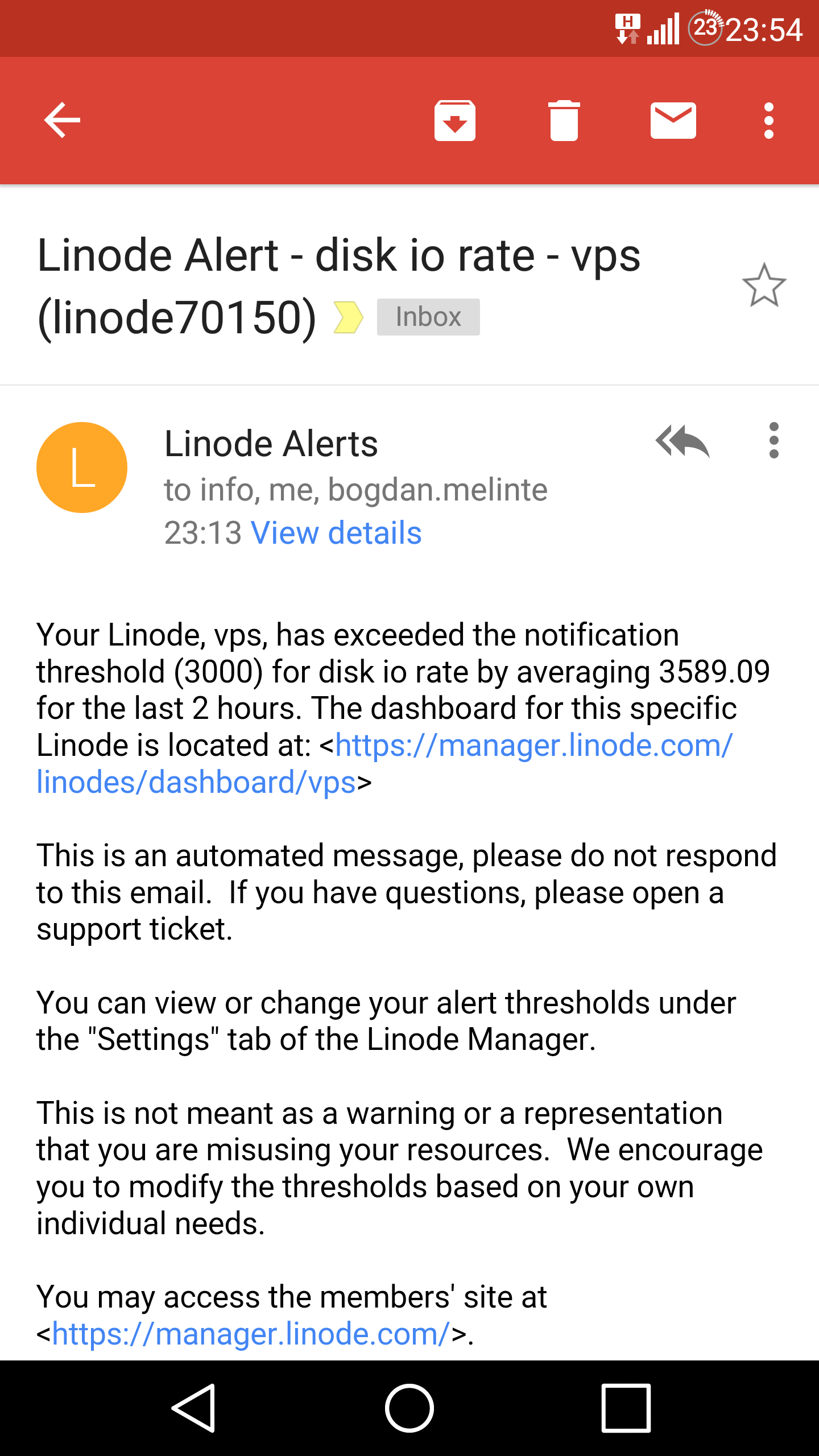Open the message options menu beside reply

(773, 441)
